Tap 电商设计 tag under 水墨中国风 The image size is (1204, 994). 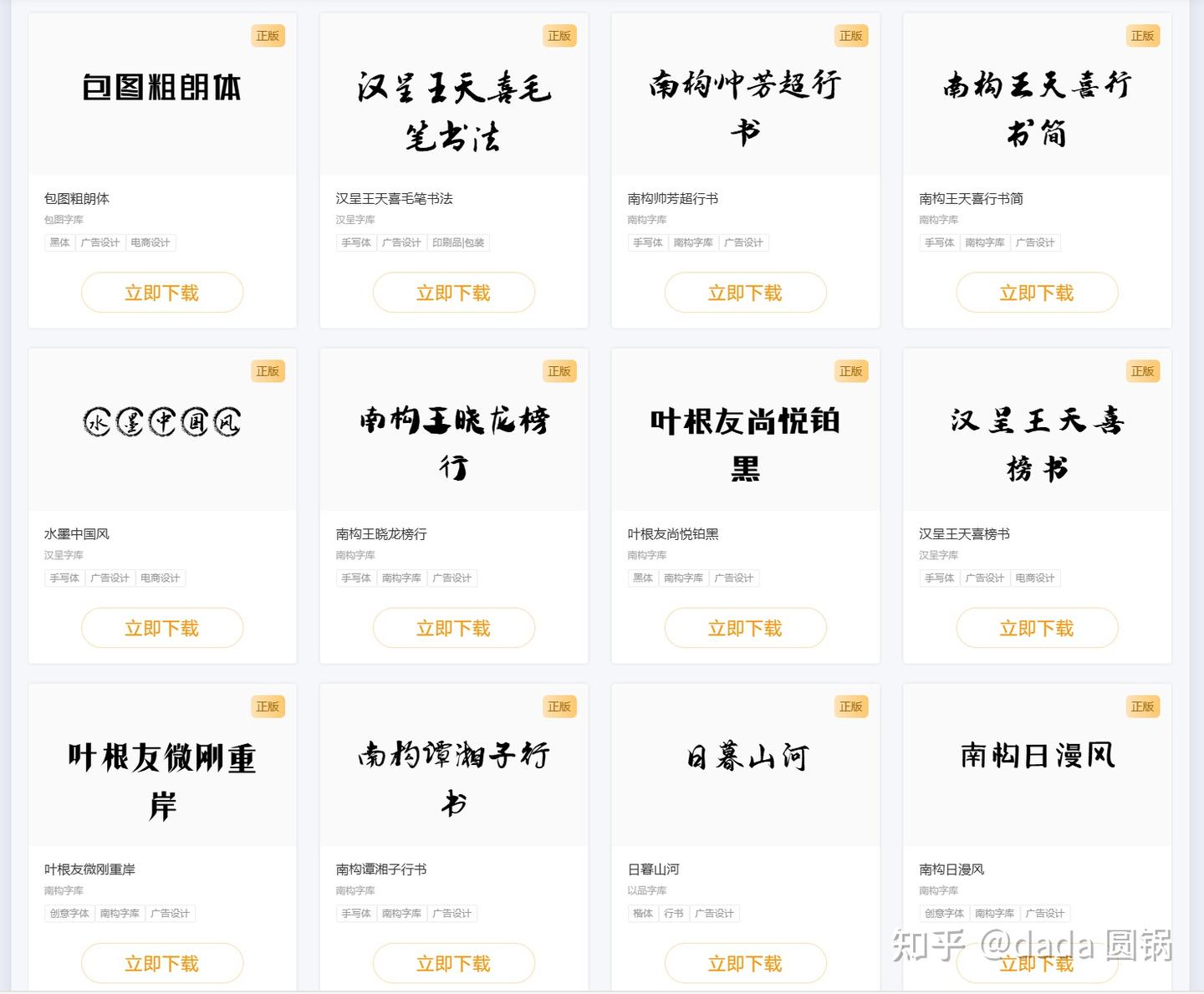[x=160, y=578]
